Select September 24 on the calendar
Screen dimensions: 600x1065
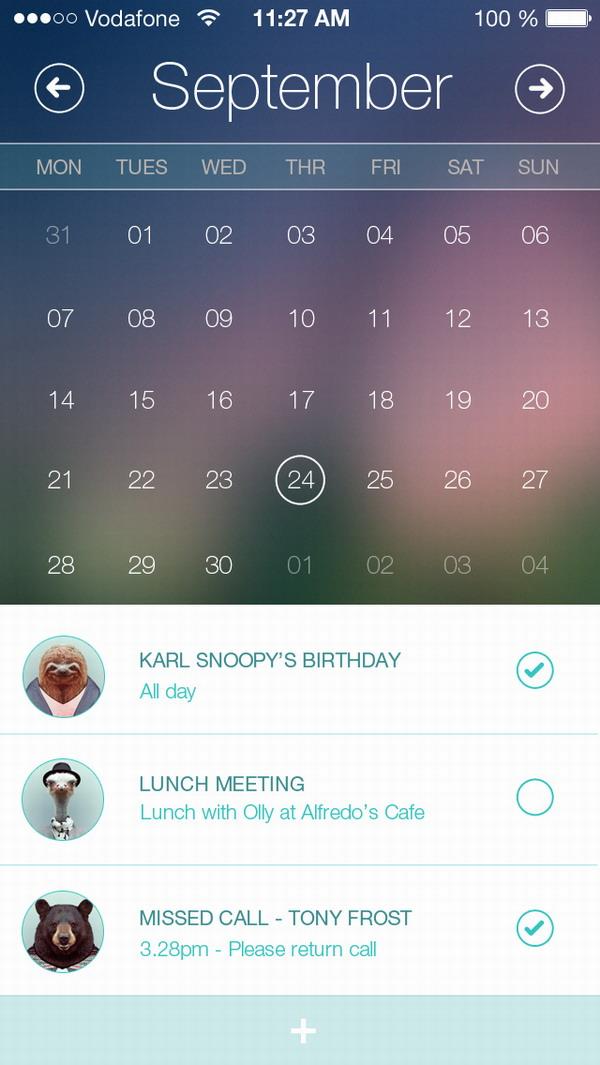tap(300, 480)
